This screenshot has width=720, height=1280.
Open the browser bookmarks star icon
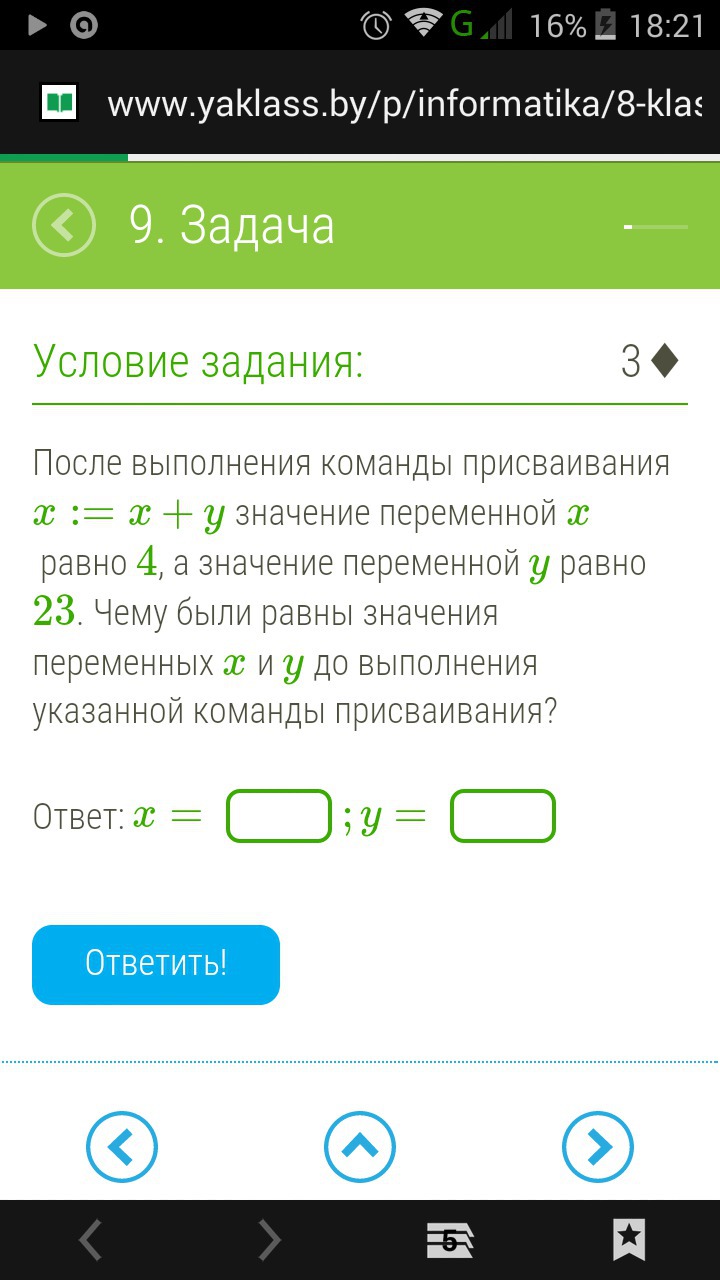[x=629, y=1240]
